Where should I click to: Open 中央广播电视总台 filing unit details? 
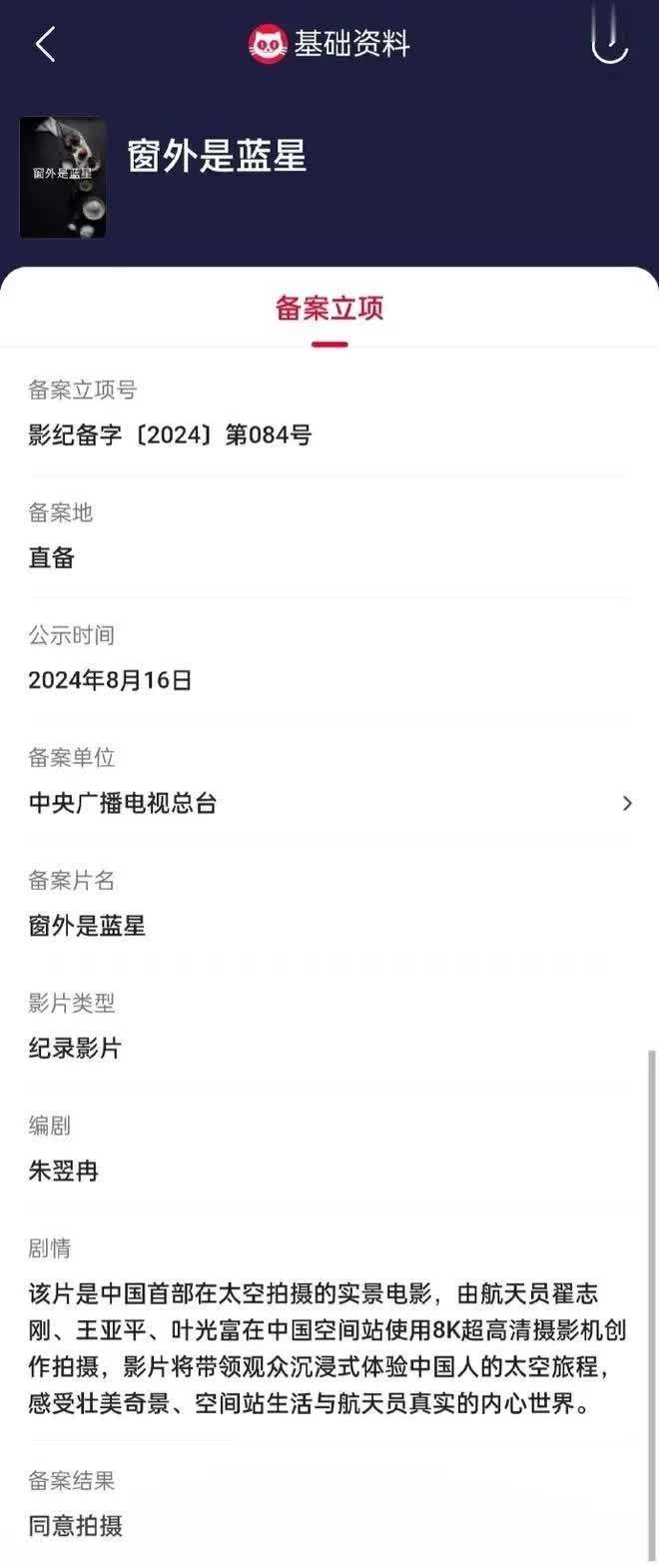(329, 803)
